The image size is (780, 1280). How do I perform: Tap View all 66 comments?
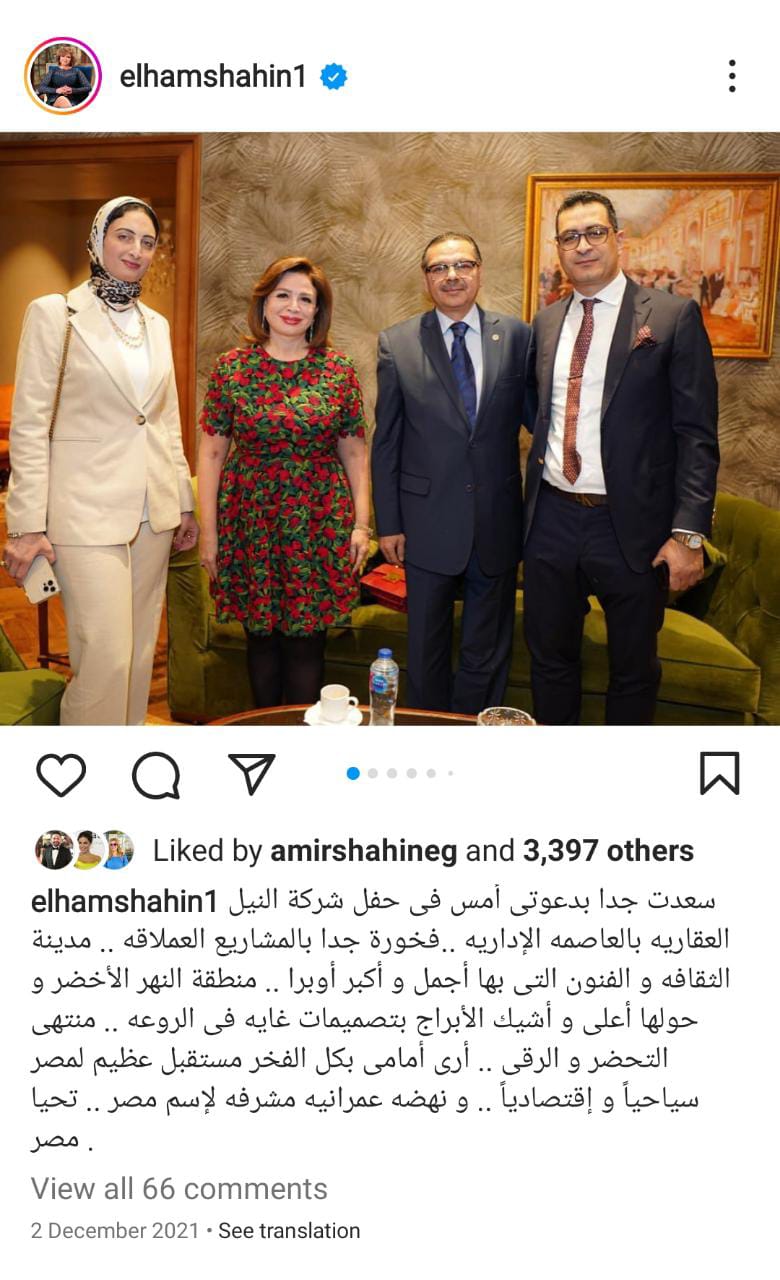click(179, 1188)
